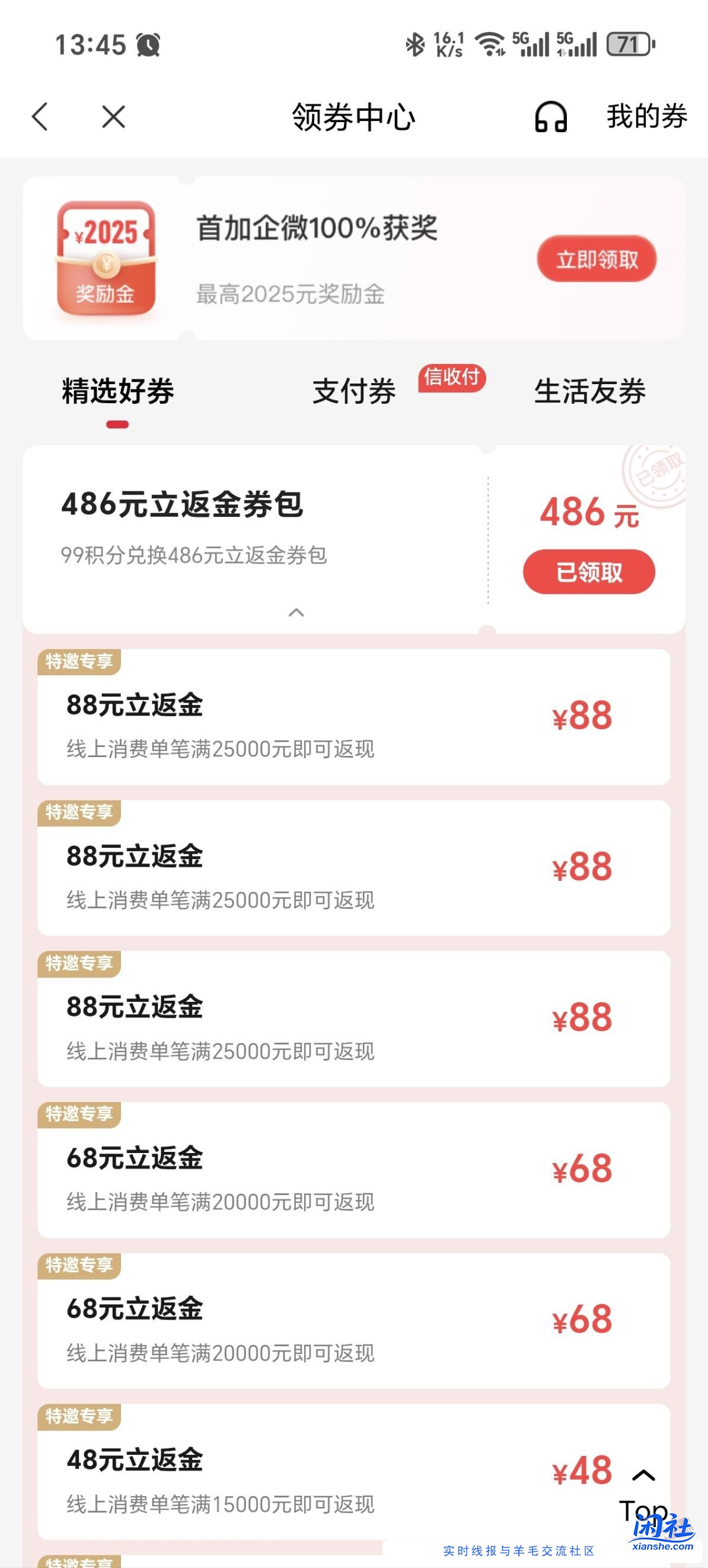This screenshot has height=1568, width=708.
Task: Tap the 5G signal indicator
Action: (529, 44)
